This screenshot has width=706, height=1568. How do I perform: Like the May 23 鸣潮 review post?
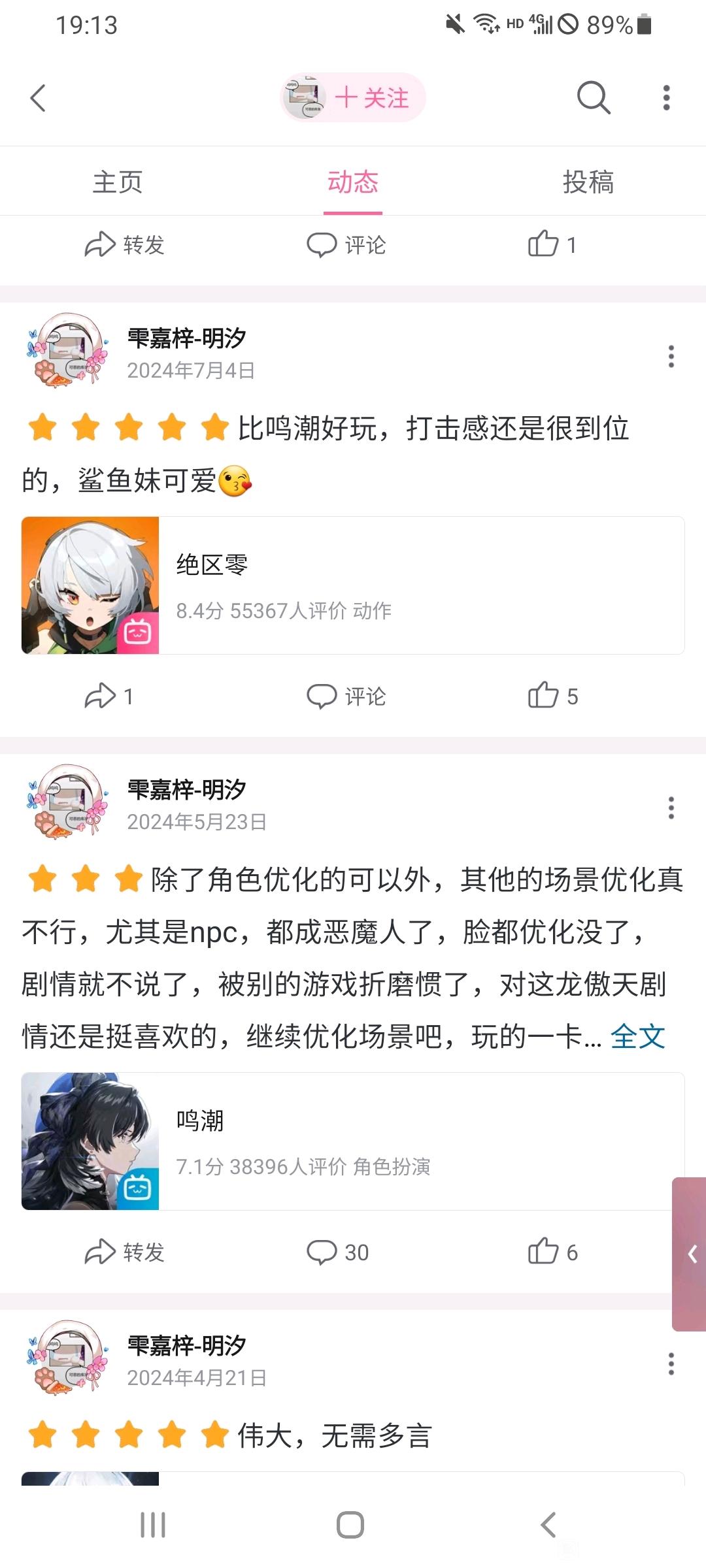pyautogui.click(x=553, y=1252)
